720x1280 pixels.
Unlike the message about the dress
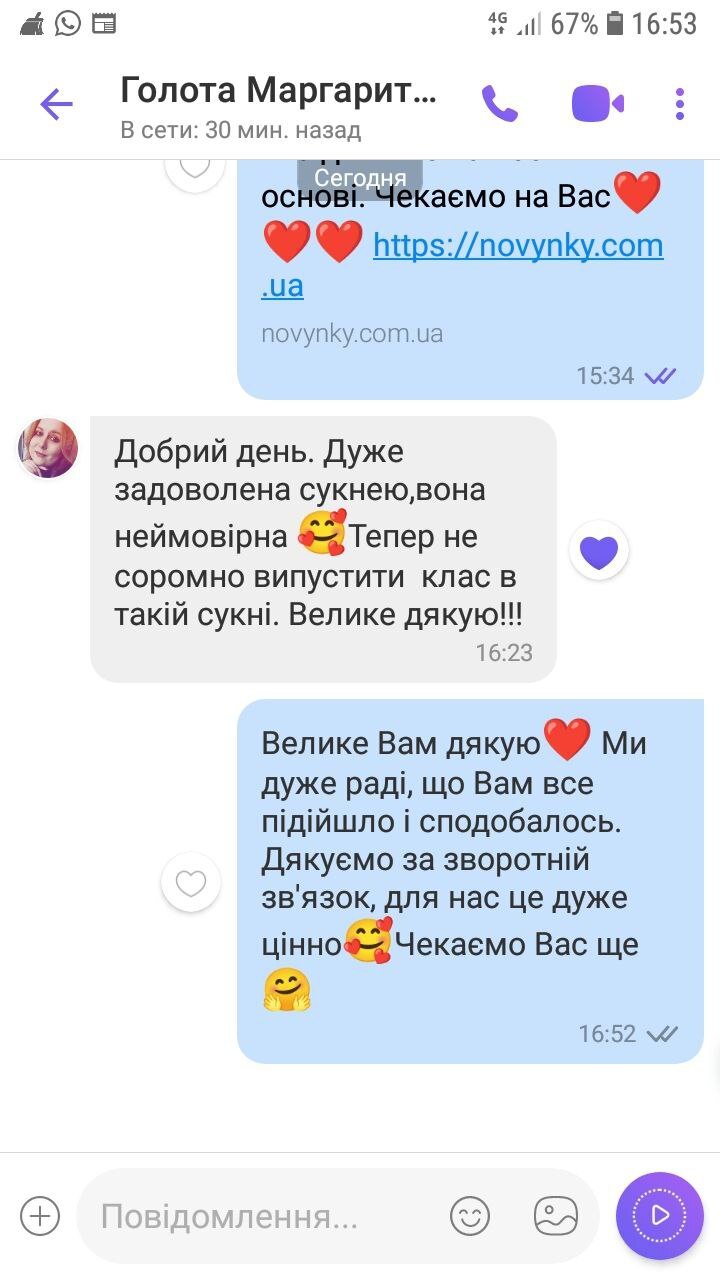(x=599, y=551)
